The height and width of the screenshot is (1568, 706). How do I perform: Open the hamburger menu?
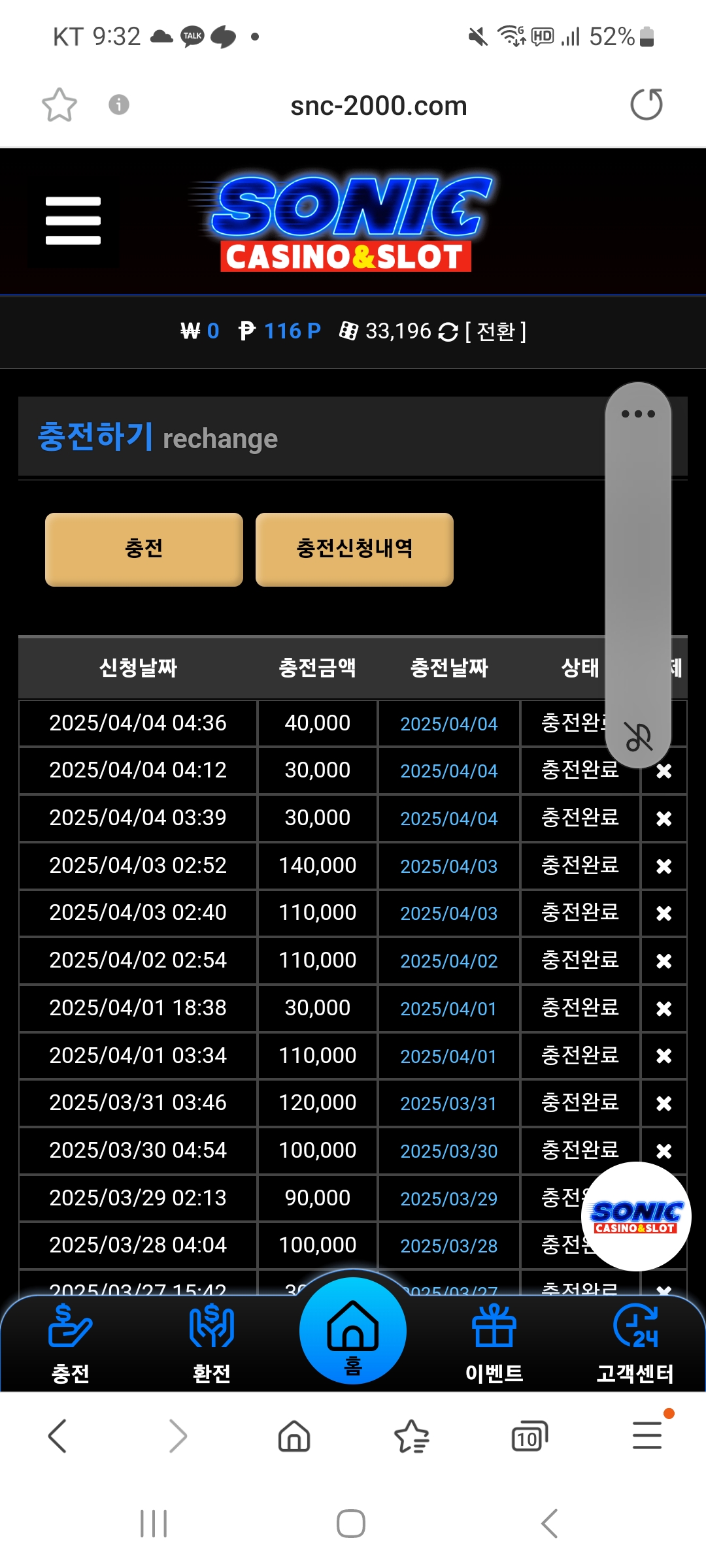(73, 221)
